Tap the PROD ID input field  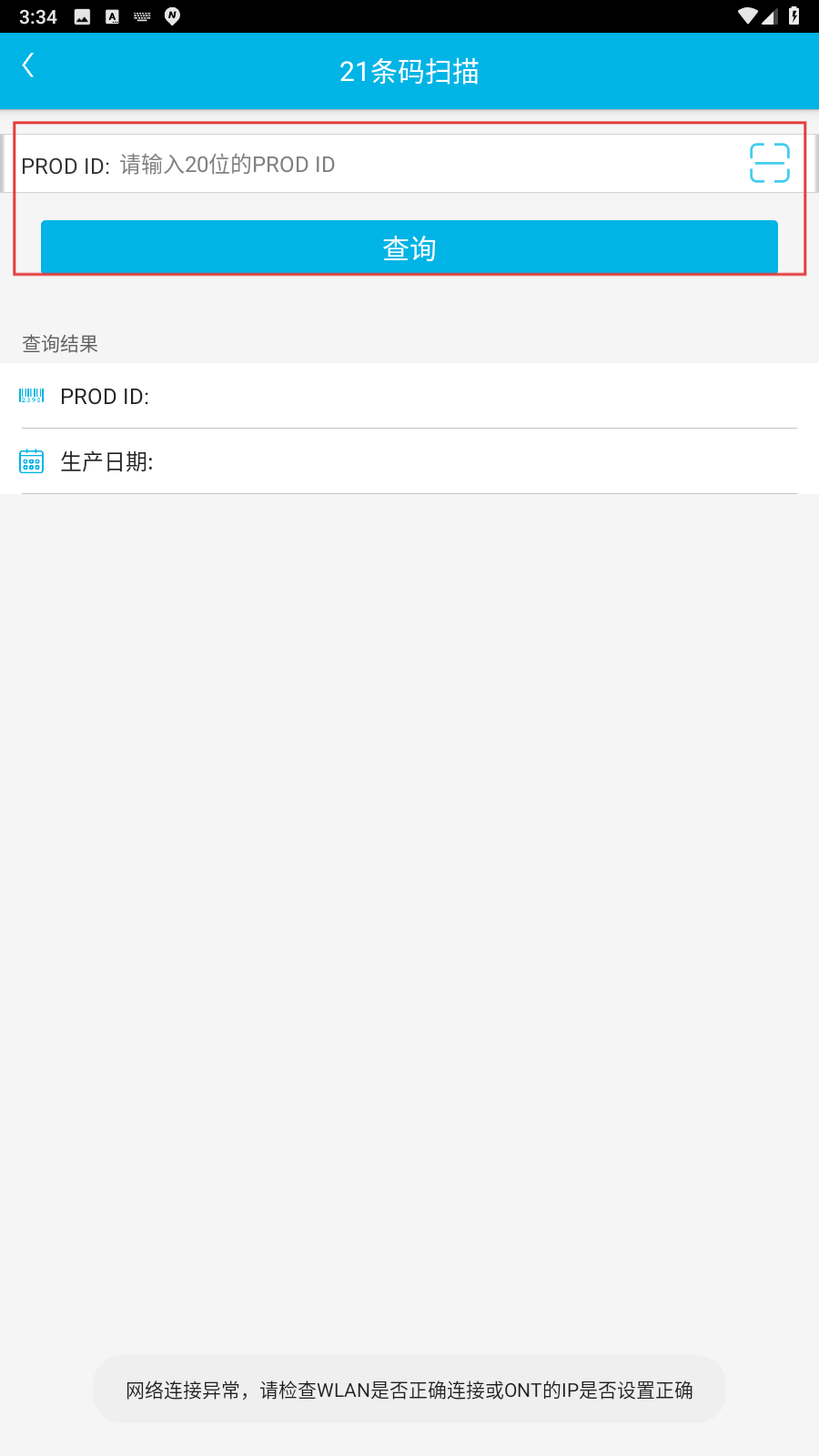tap(428, 165)
